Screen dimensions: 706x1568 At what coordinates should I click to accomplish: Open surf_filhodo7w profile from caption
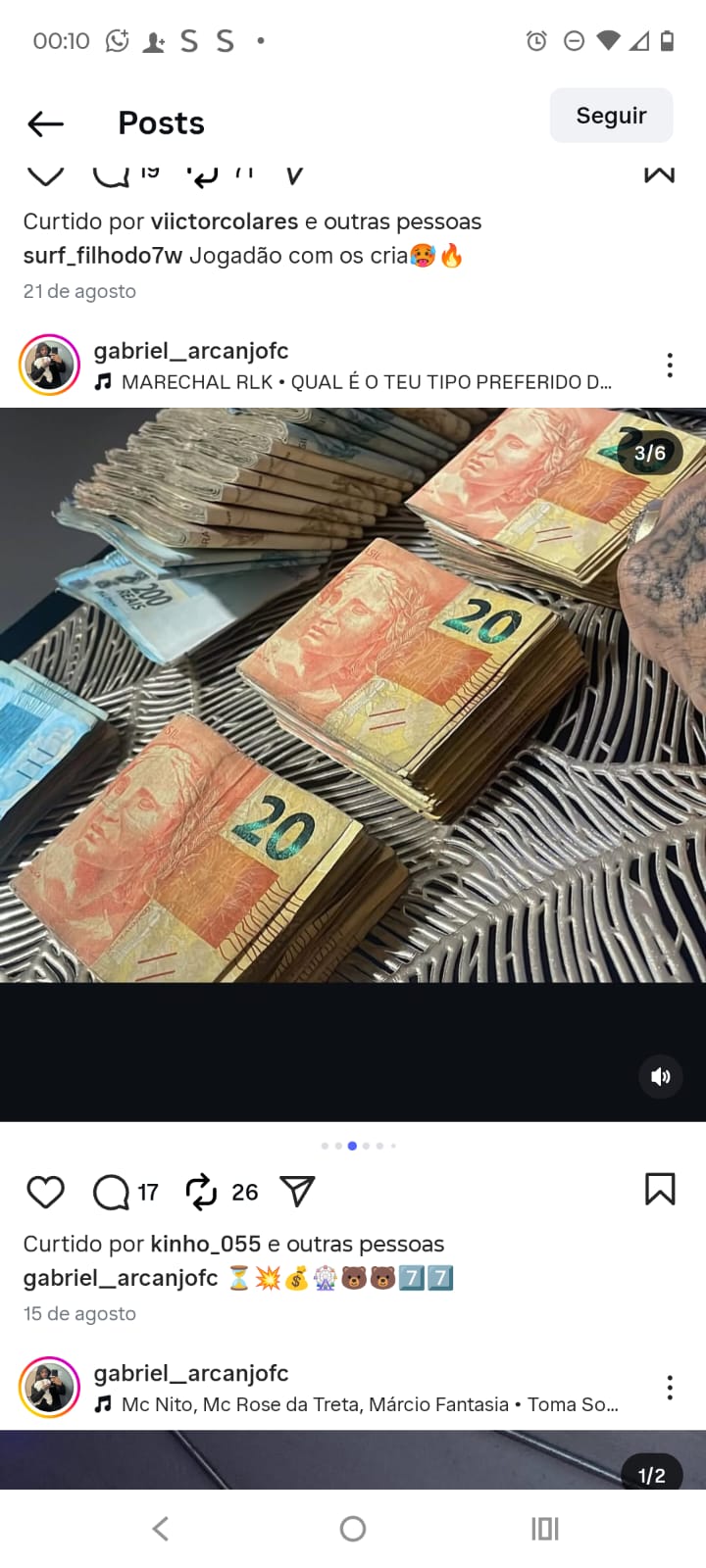[x=103, y=256]
